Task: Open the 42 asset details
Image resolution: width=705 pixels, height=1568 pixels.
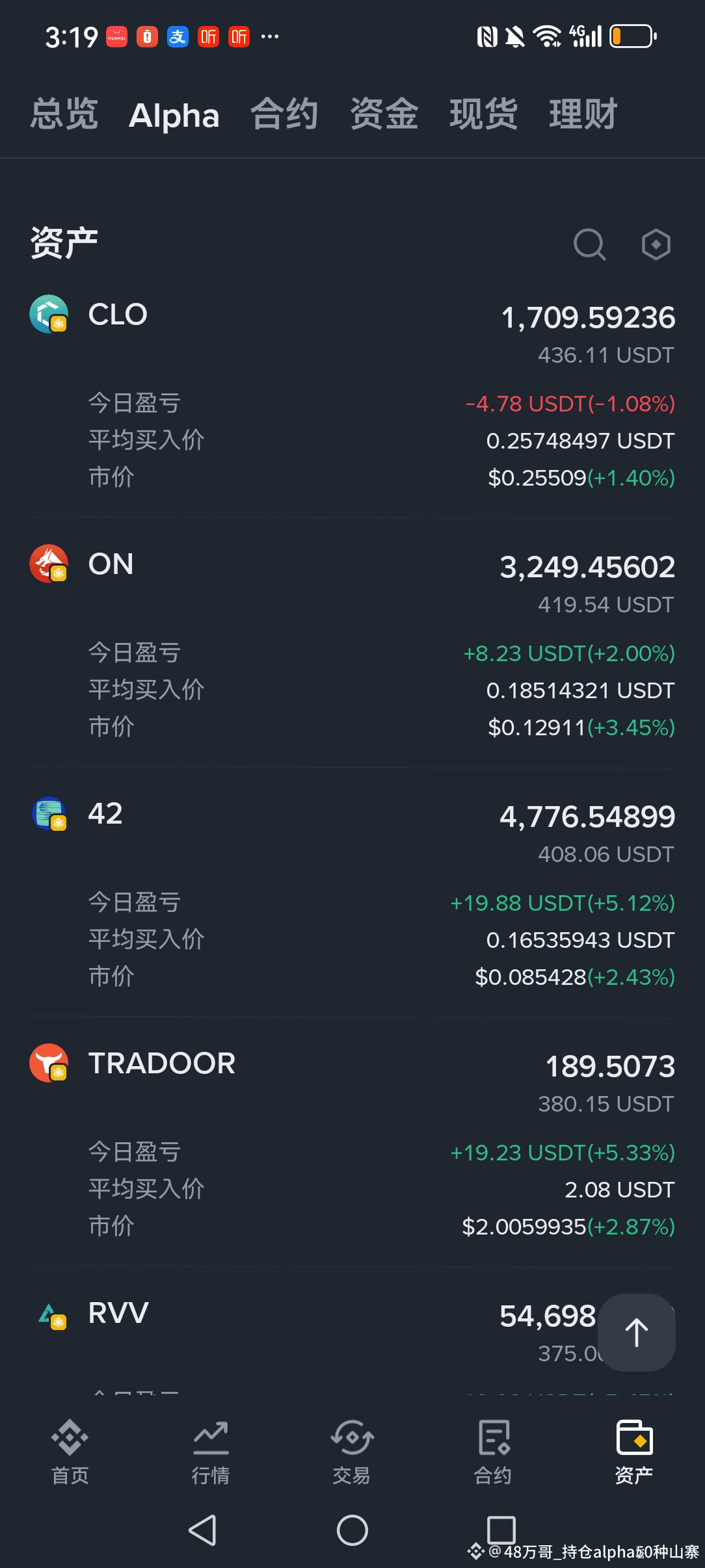Action: (105, 815)
